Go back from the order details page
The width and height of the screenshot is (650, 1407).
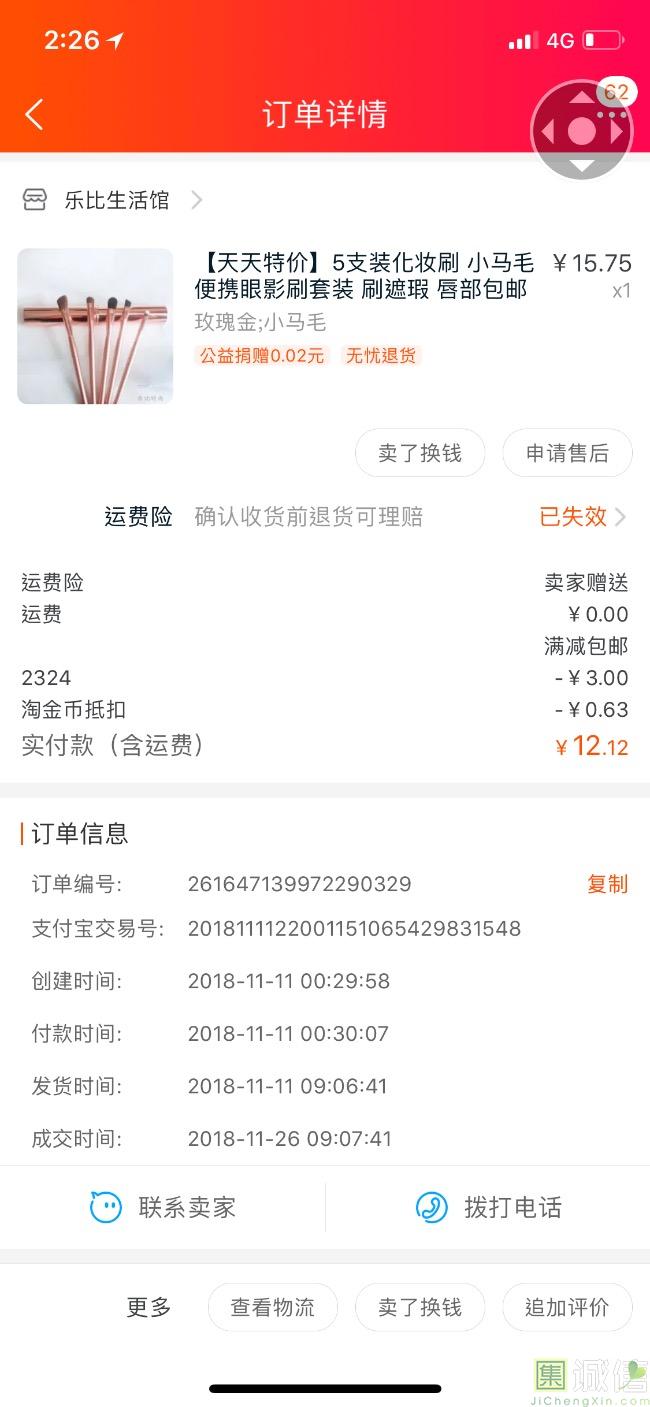click(34, 114)
